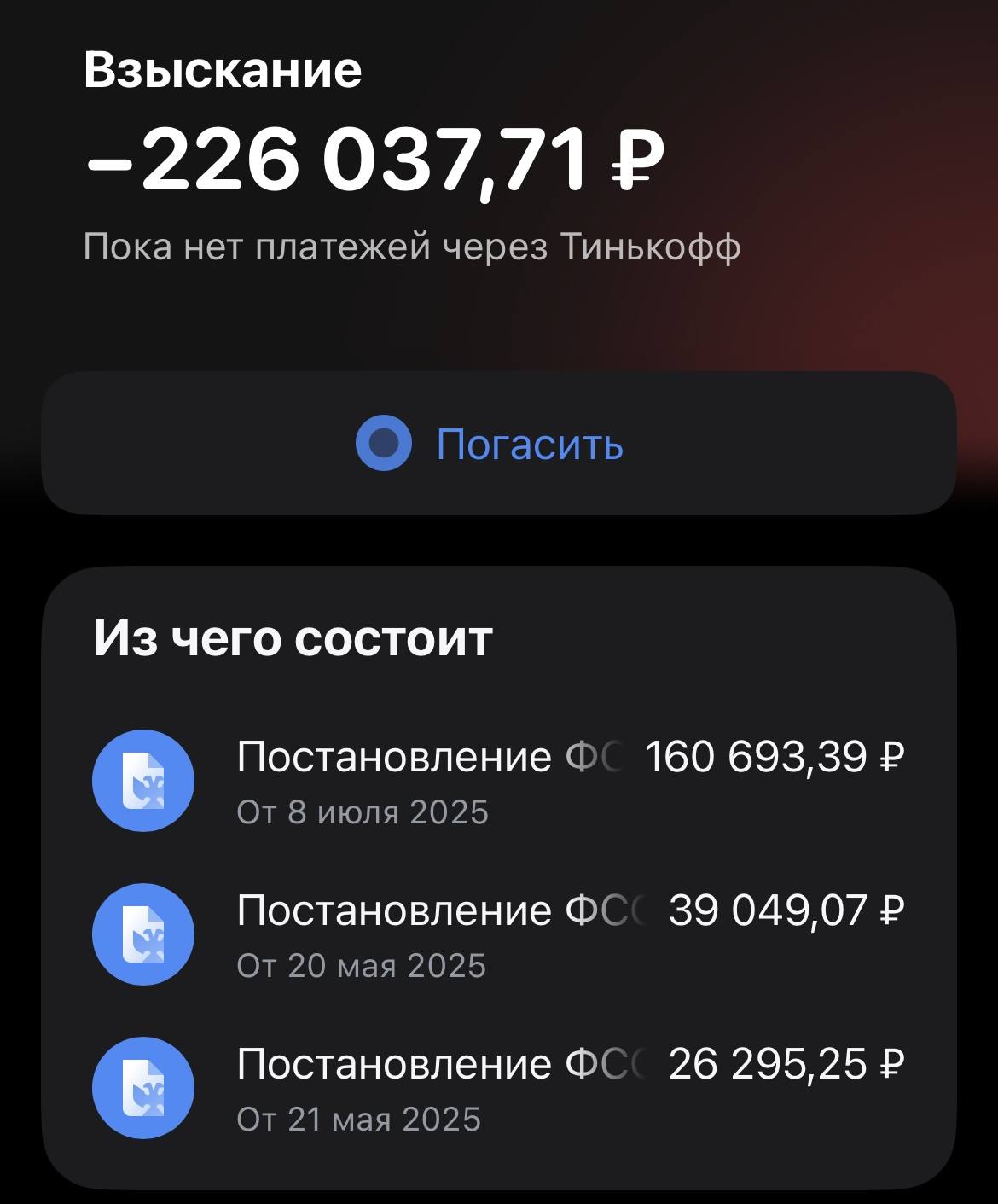This screenshot has height=1204, width=998.
Task: Click the amount 160 693,39 ₽
Action: (775, 755)
